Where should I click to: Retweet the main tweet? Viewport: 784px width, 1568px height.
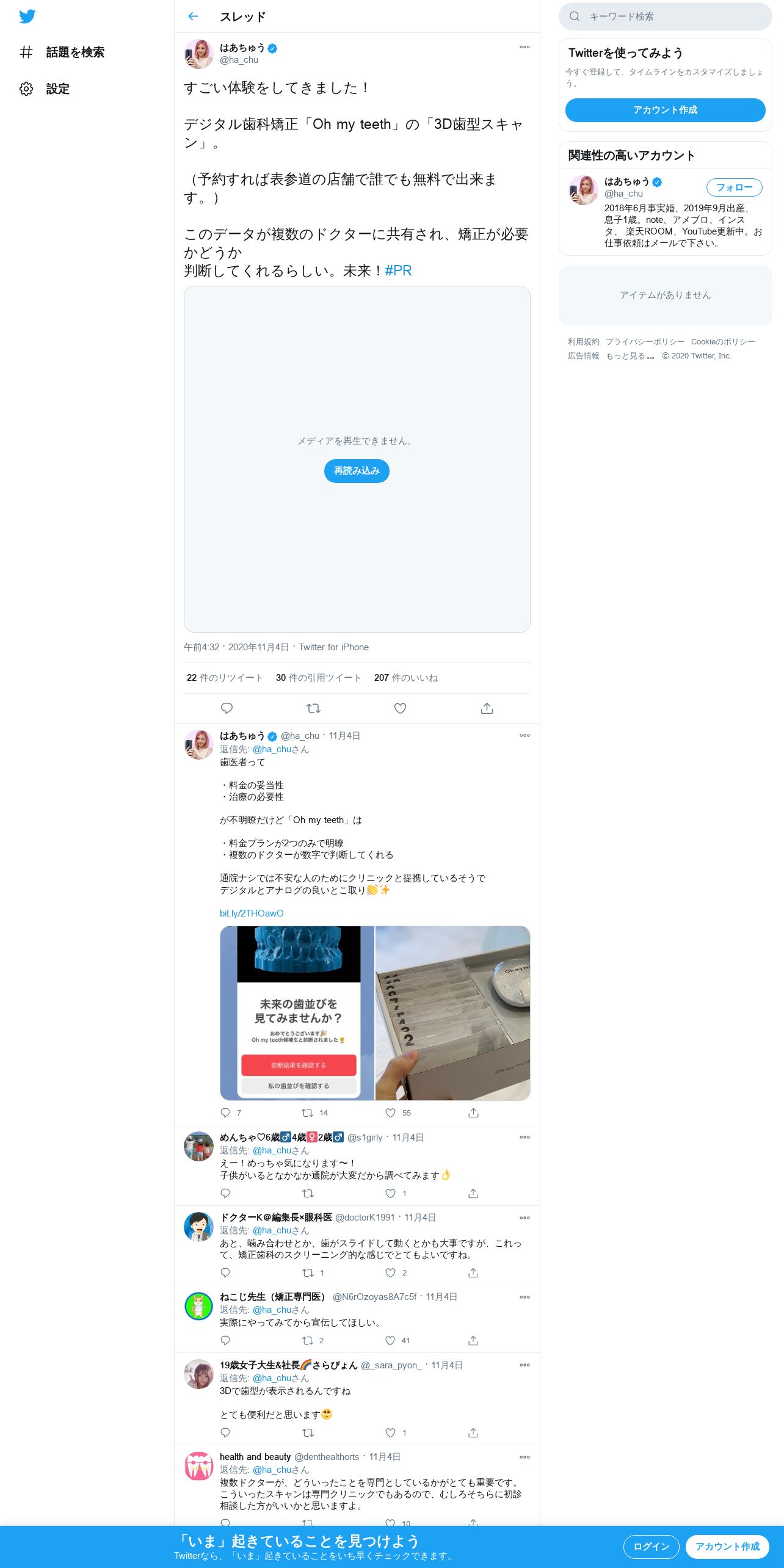point(313,708)
